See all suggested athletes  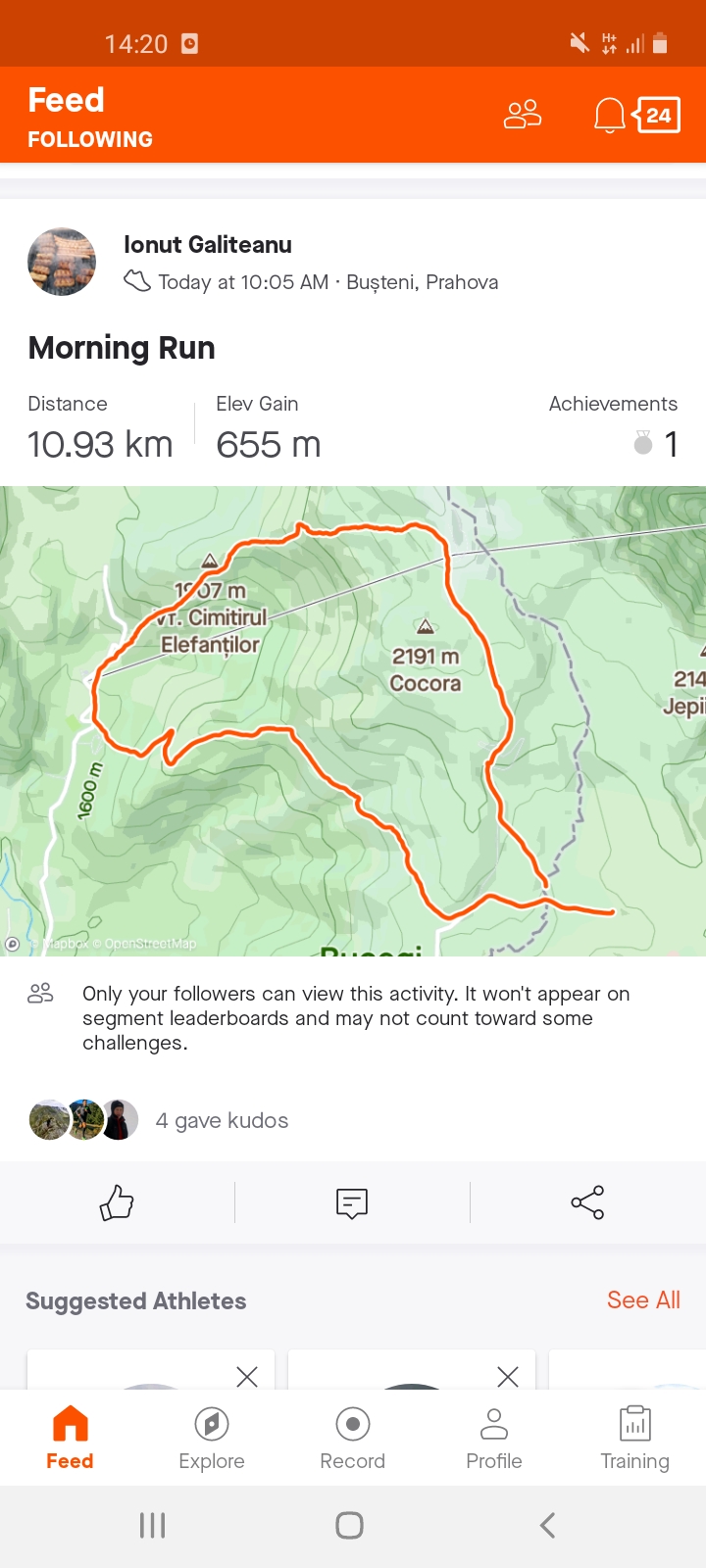643,1300
